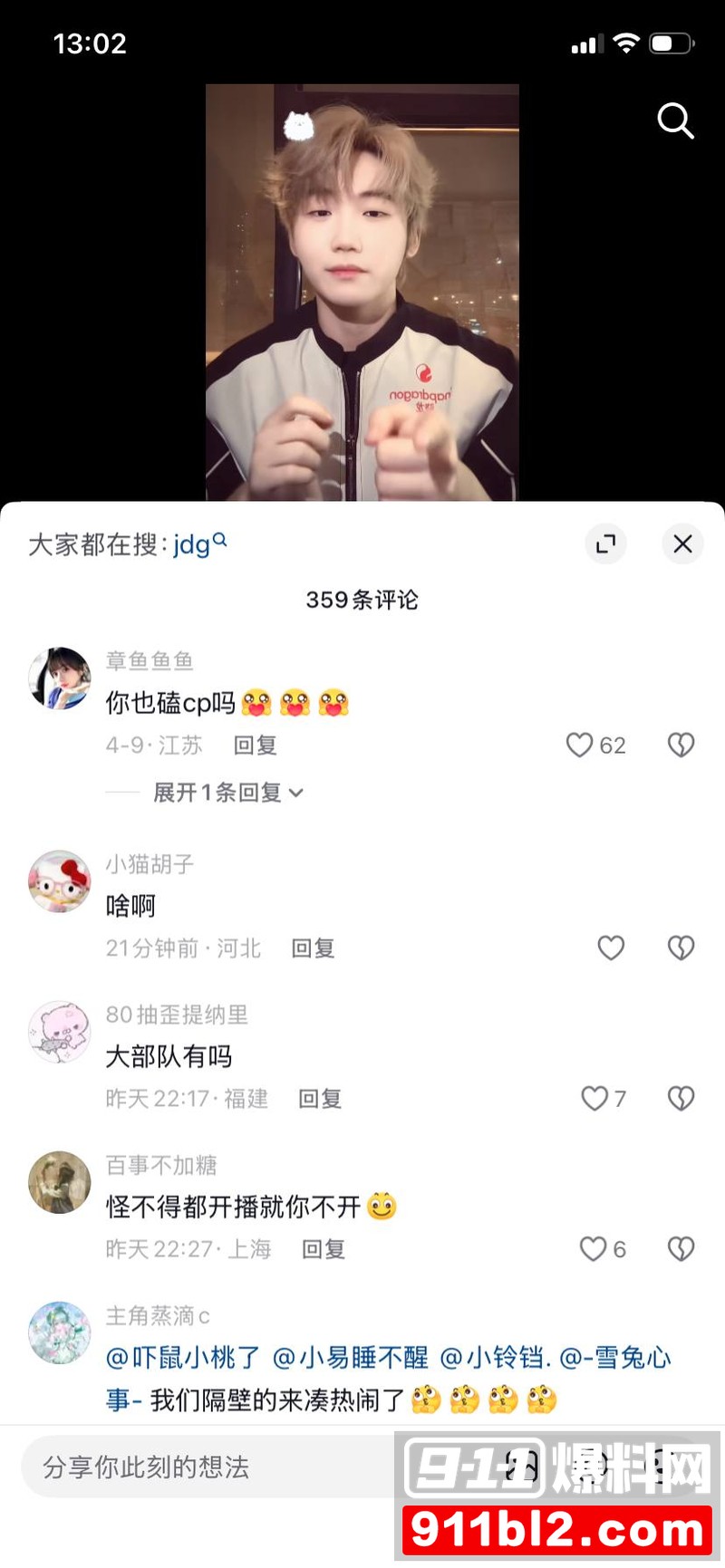The width and height of the screenshot is (725, 1568).
Task: Open the search magnifier over the video
Action: point(675,120)
